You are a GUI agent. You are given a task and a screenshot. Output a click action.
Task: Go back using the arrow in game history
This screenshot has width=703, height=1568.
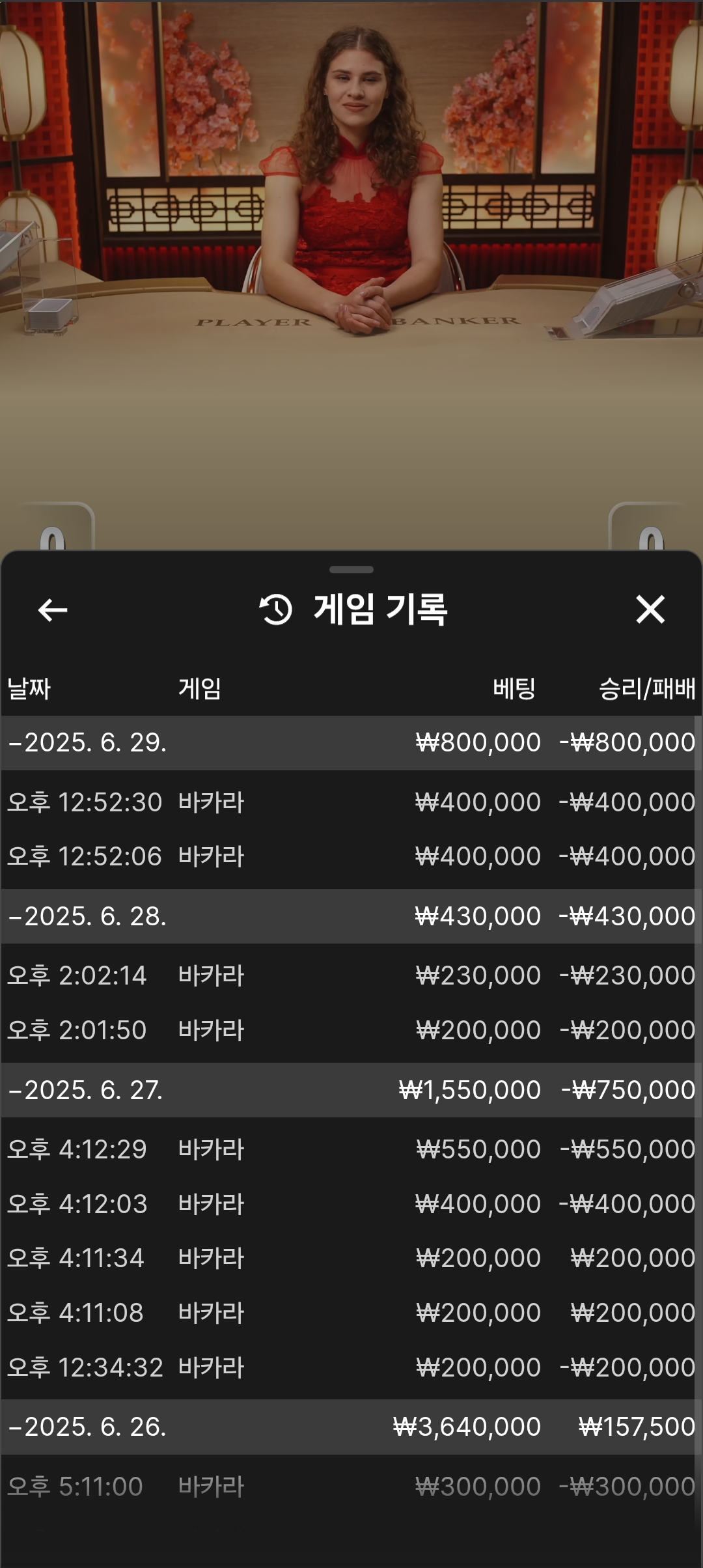click(x=53, y=610)
